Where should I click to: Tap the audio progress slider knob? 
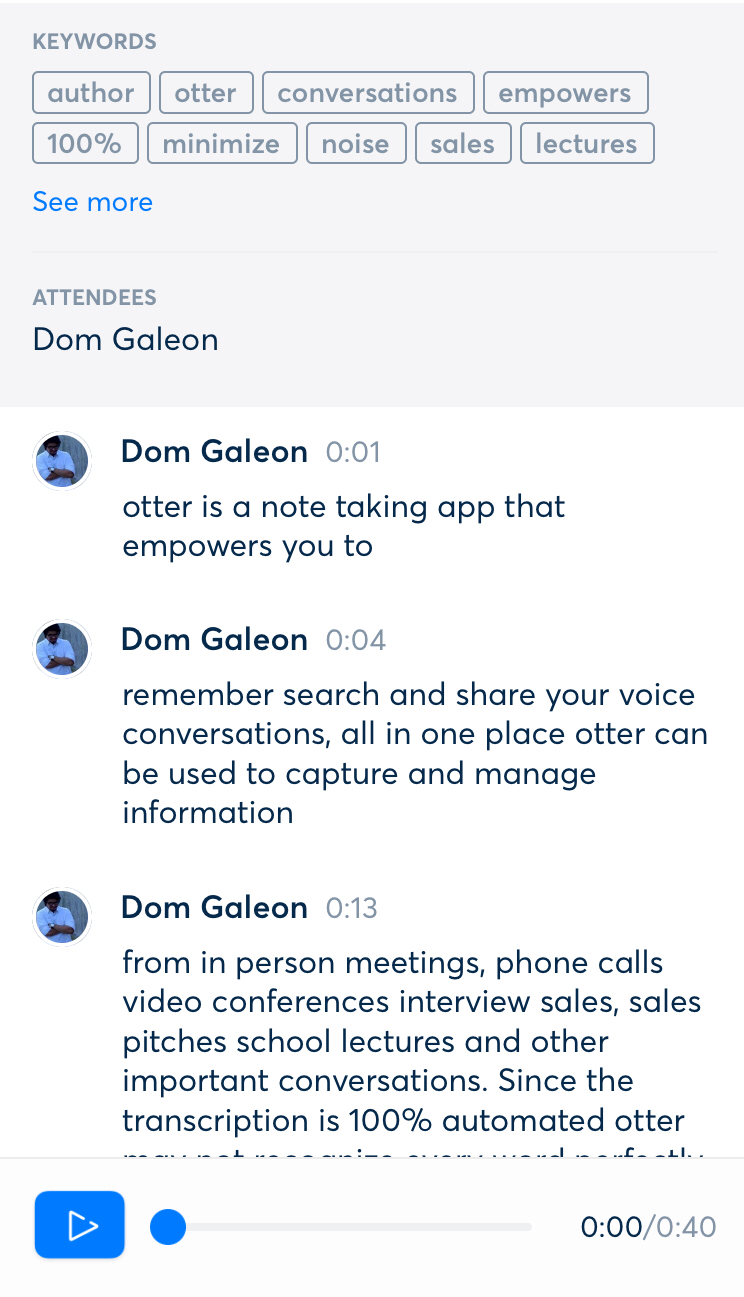click(168, 1226)
